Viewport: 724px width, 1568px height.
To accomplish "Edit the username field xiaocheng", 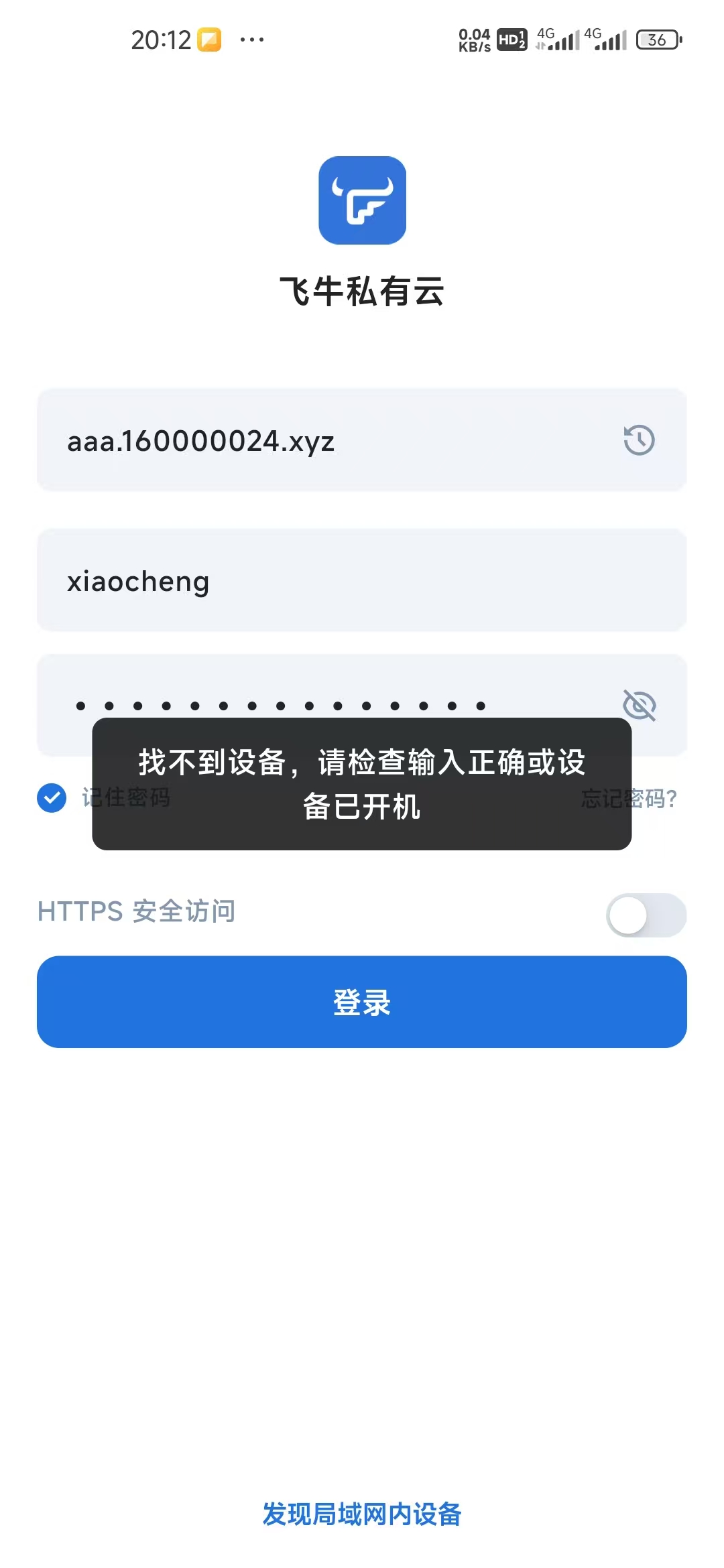I will coord(362,580).
